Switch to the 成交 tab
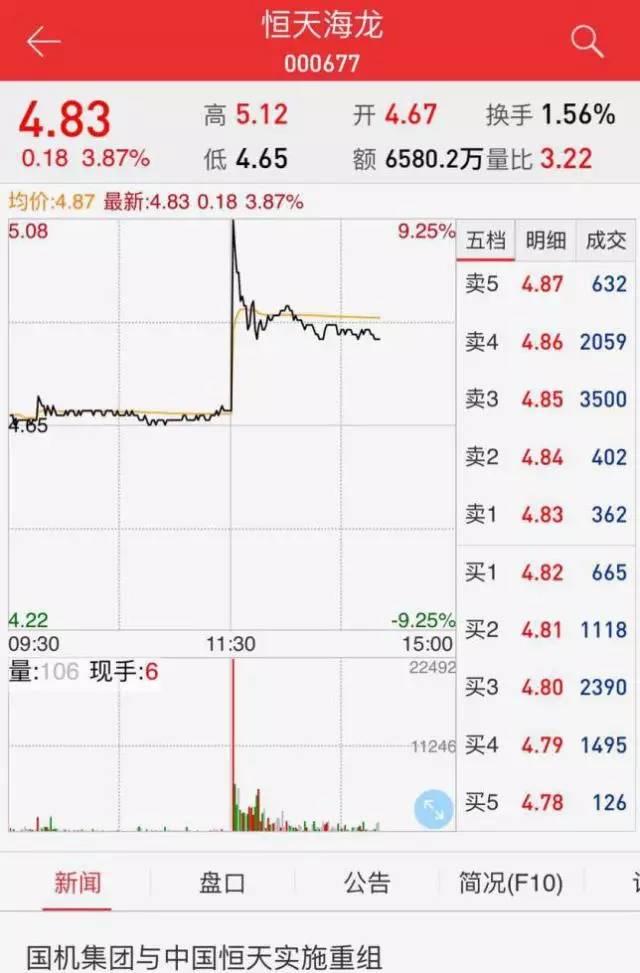This screenshot has width=640, height=973. click(x=606, y=240)
